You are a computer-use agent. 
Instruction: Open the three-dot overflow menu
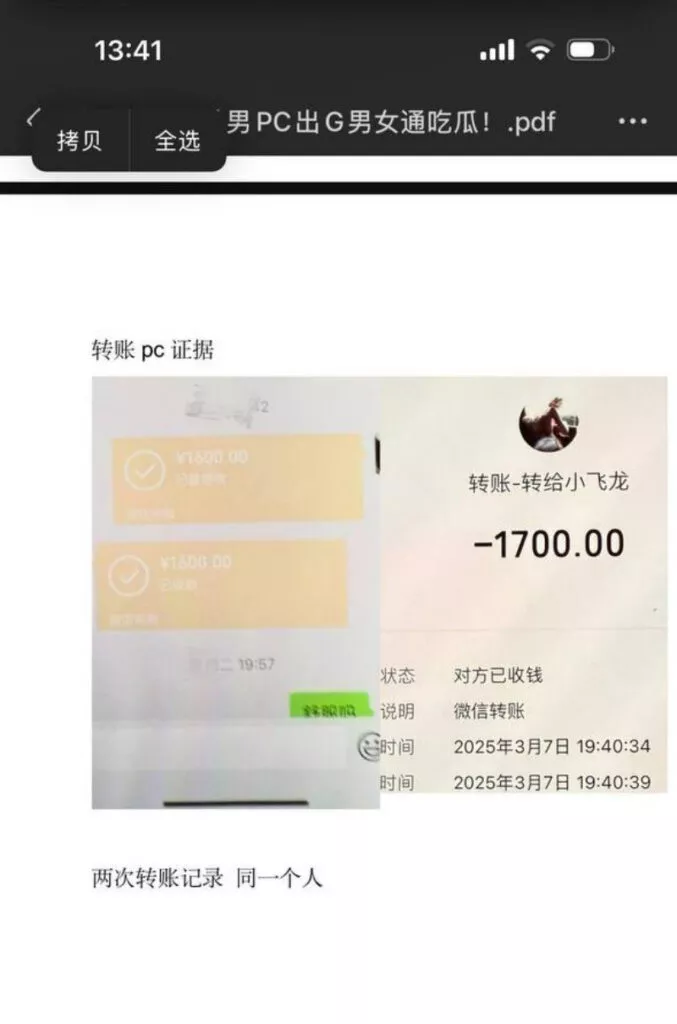[632, 122]
